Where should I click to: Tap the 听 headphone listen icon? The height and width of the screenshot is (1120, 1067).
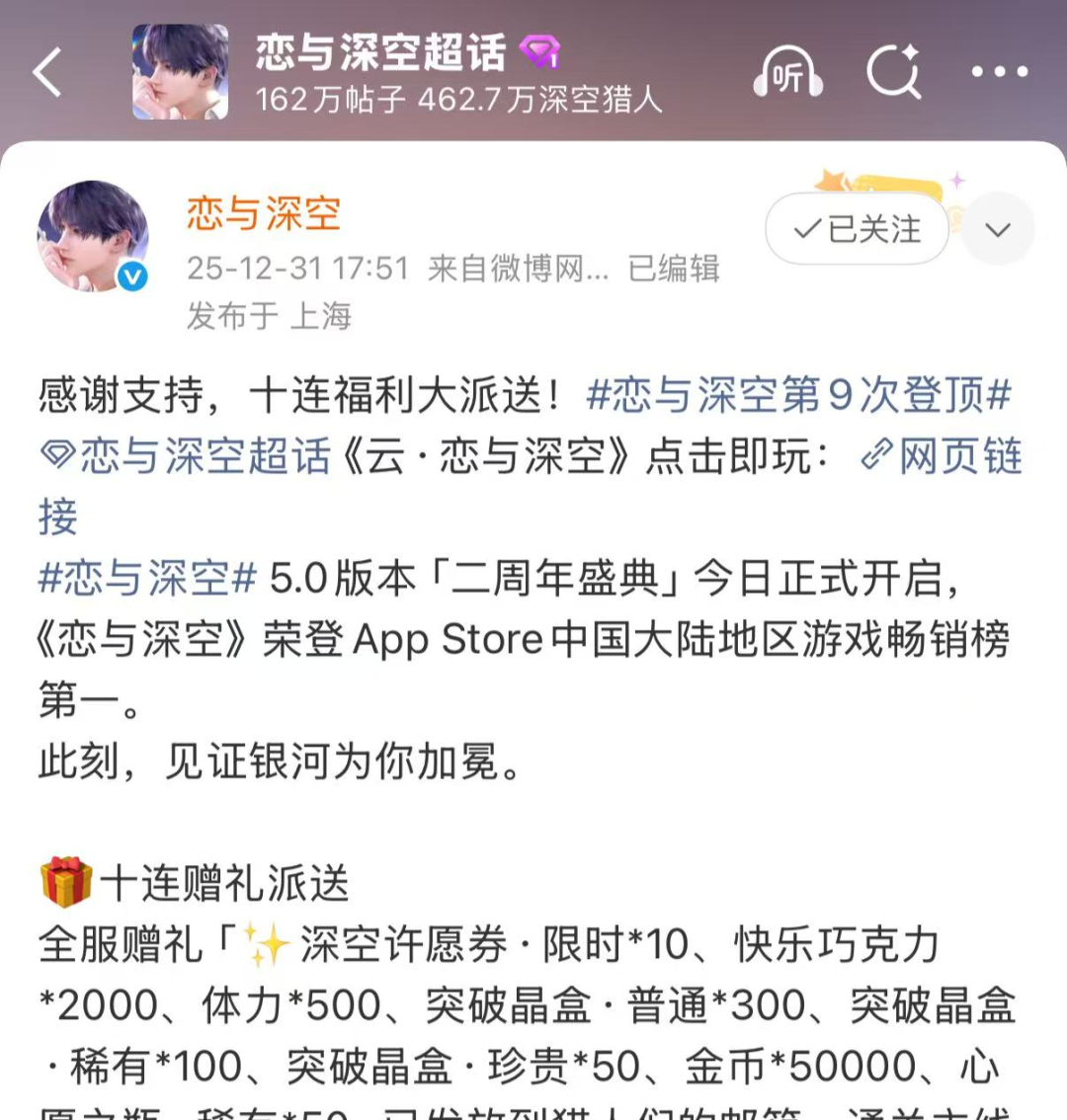coord(787,73)
